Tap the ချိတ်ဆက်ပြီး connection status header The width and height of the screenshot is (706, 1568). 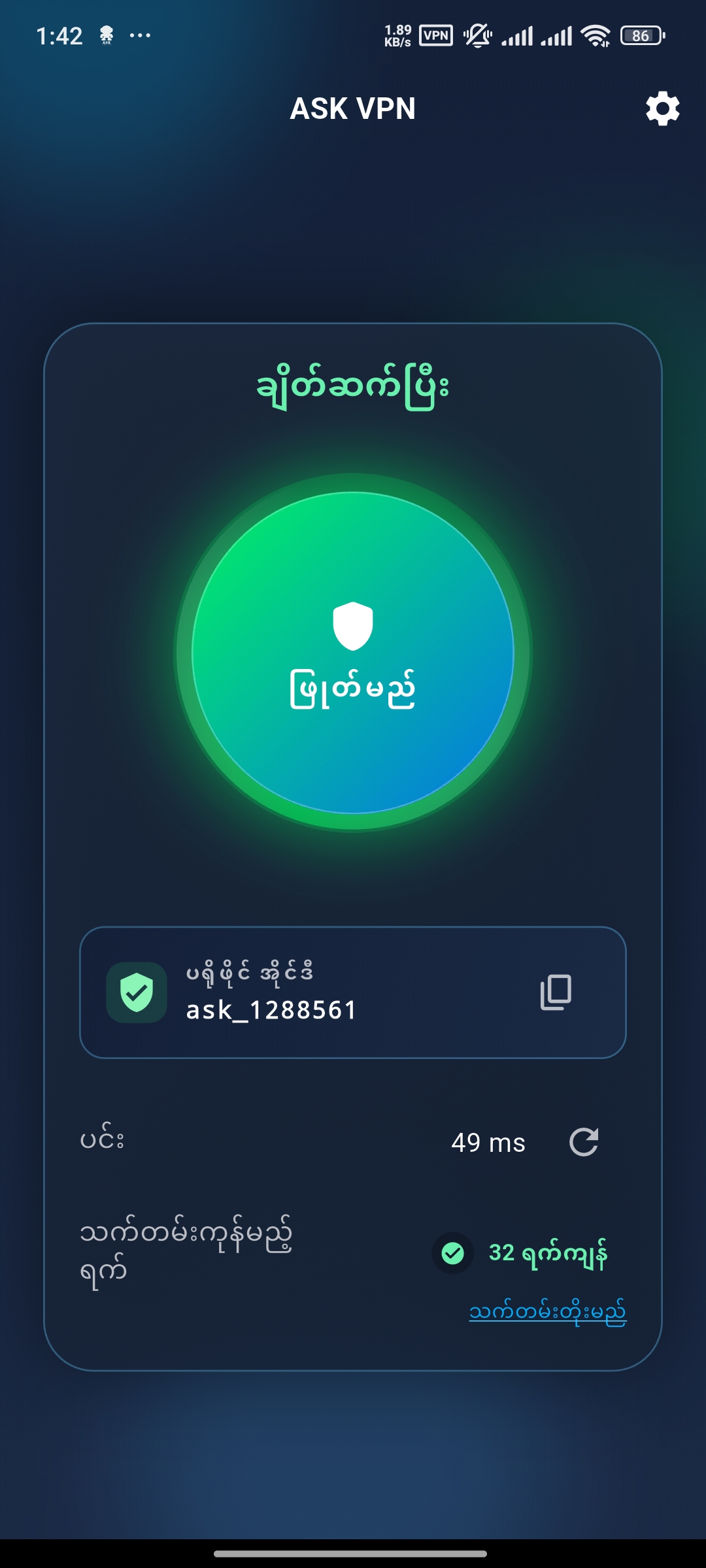(x=353, y=385)
